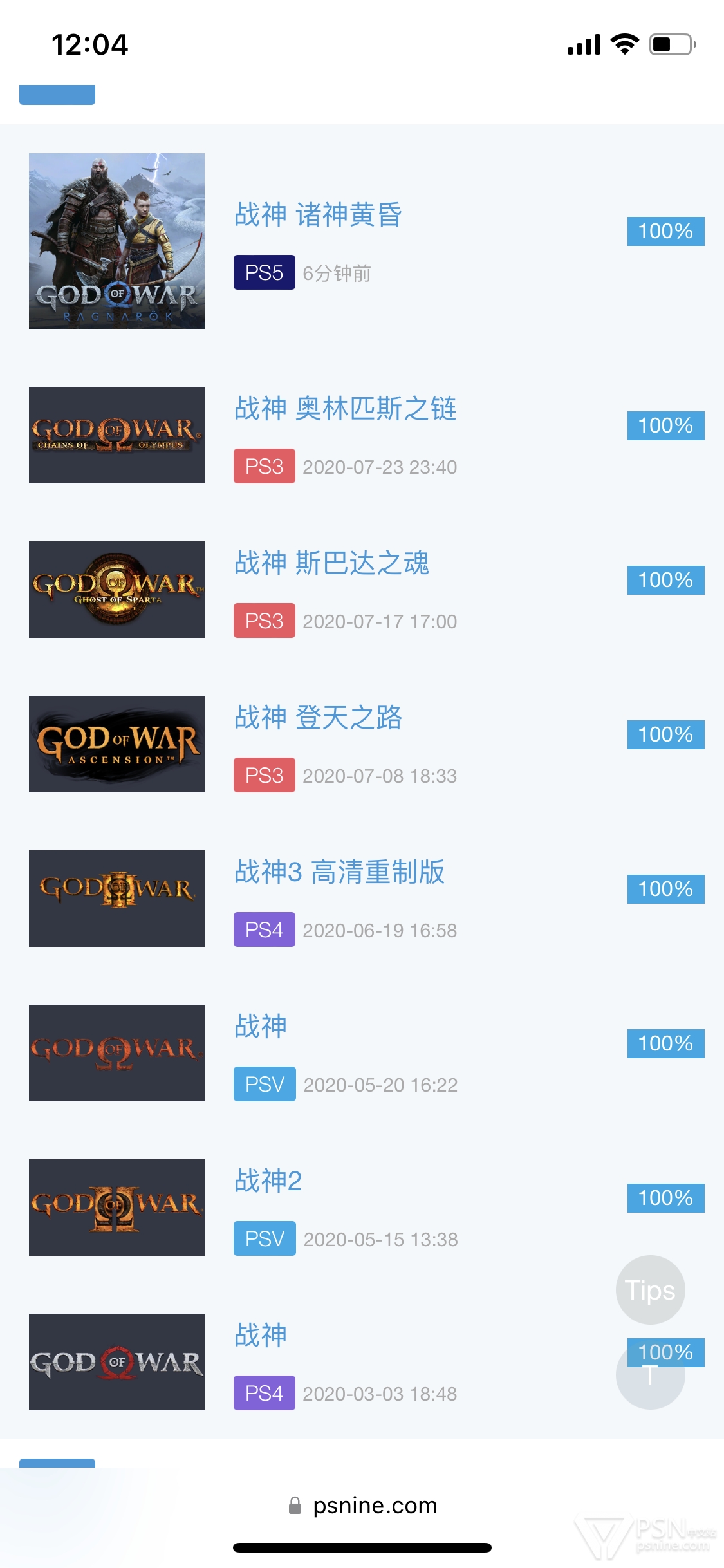Tap the psnine.com address bar
The height and width of the screenshot is (1568, 724).
(362, 1506)
